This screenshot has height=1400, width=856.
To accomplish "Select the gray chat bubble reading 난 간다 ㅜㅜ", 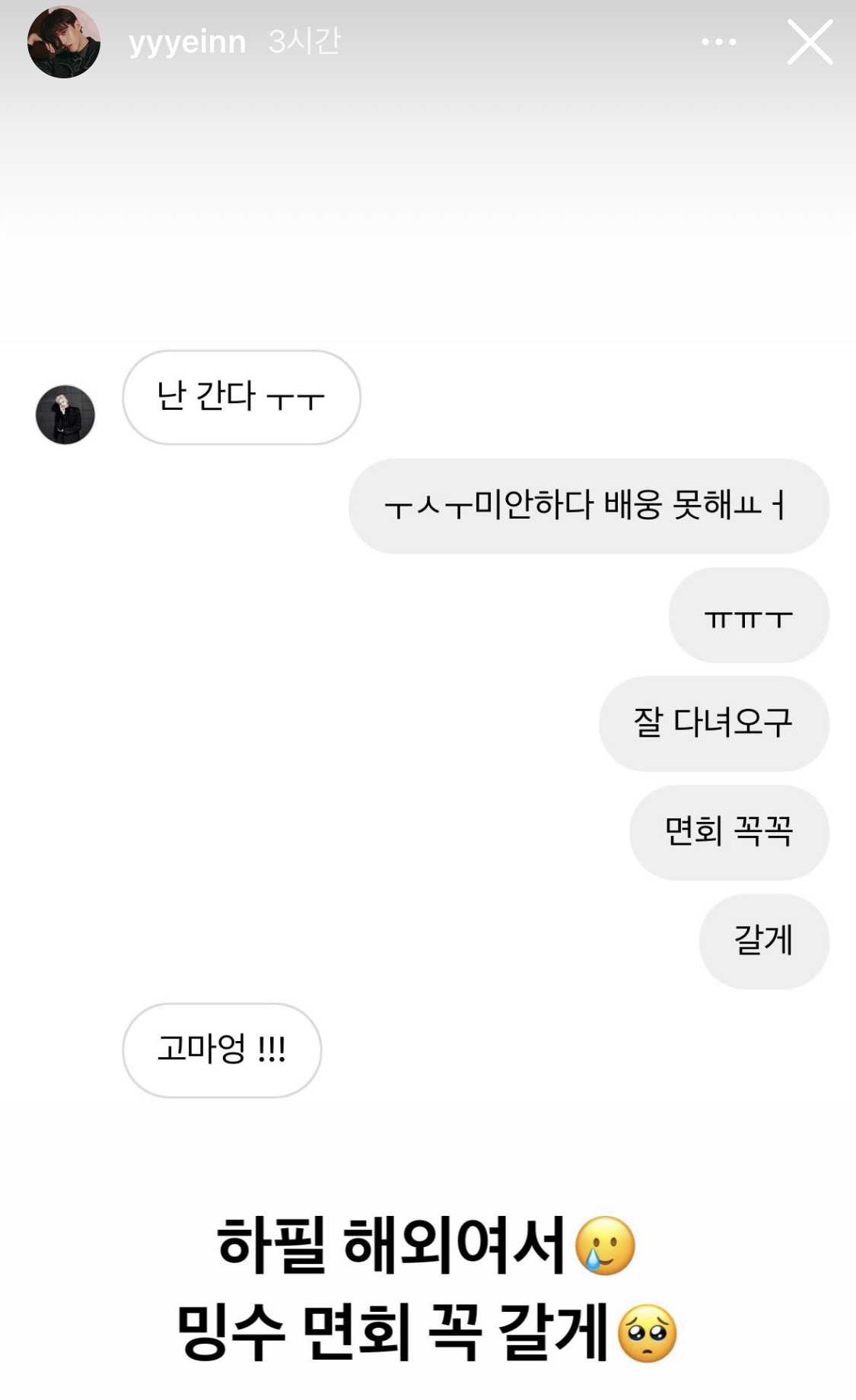I will pos(242,396).
